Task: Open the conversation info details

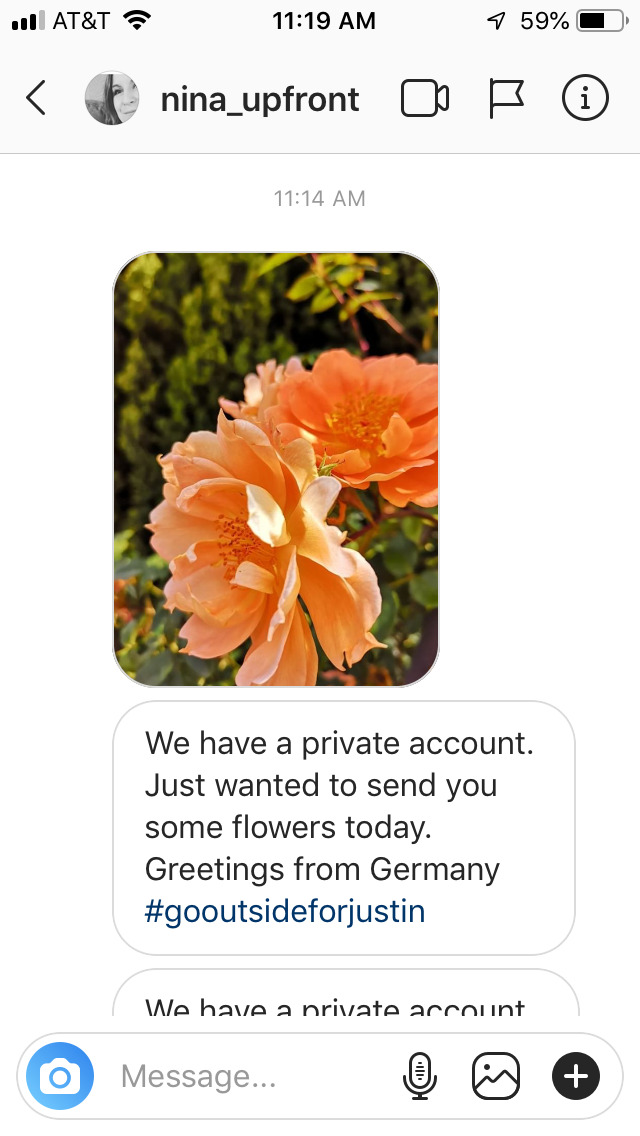Action: point(585,98)
